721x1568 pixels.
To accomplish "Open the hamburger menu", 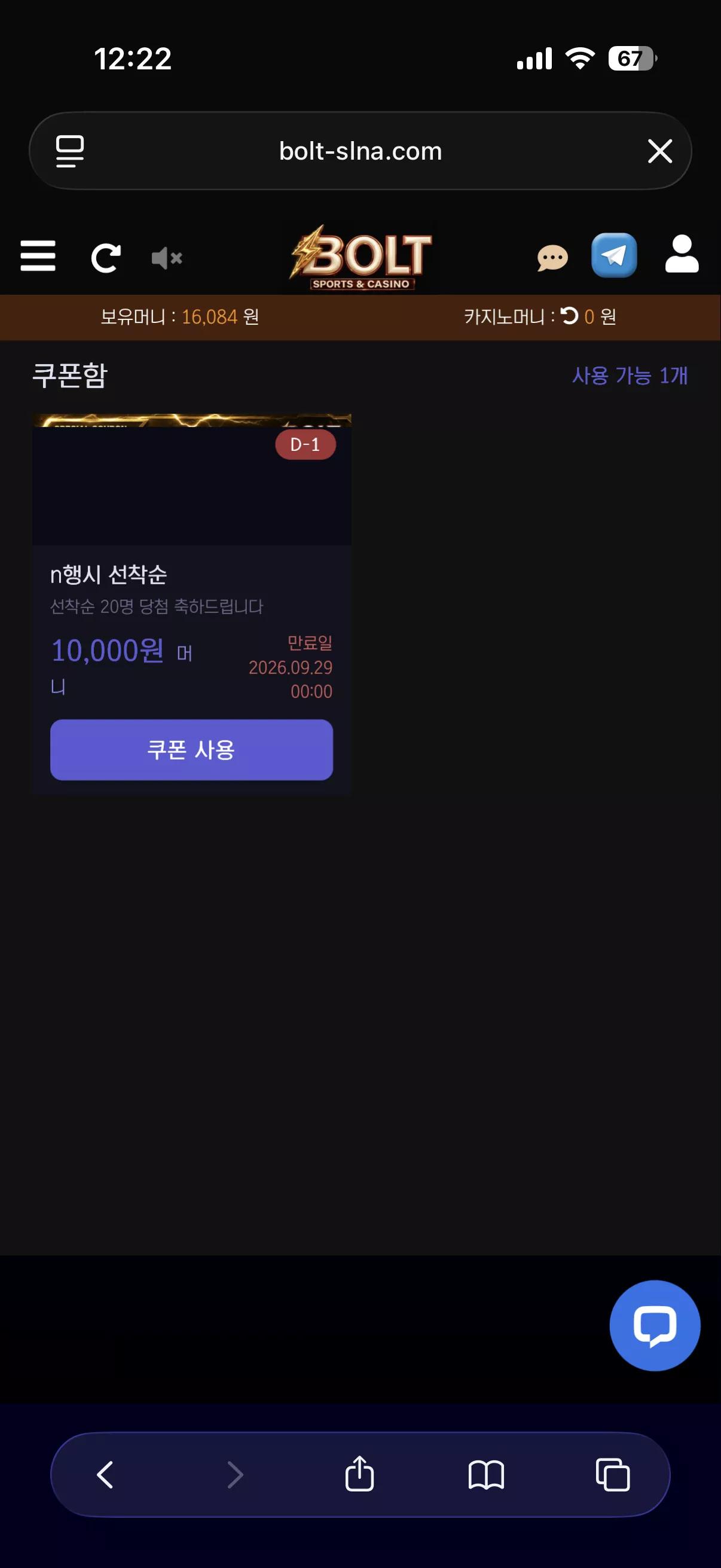I will pos(38,256).
